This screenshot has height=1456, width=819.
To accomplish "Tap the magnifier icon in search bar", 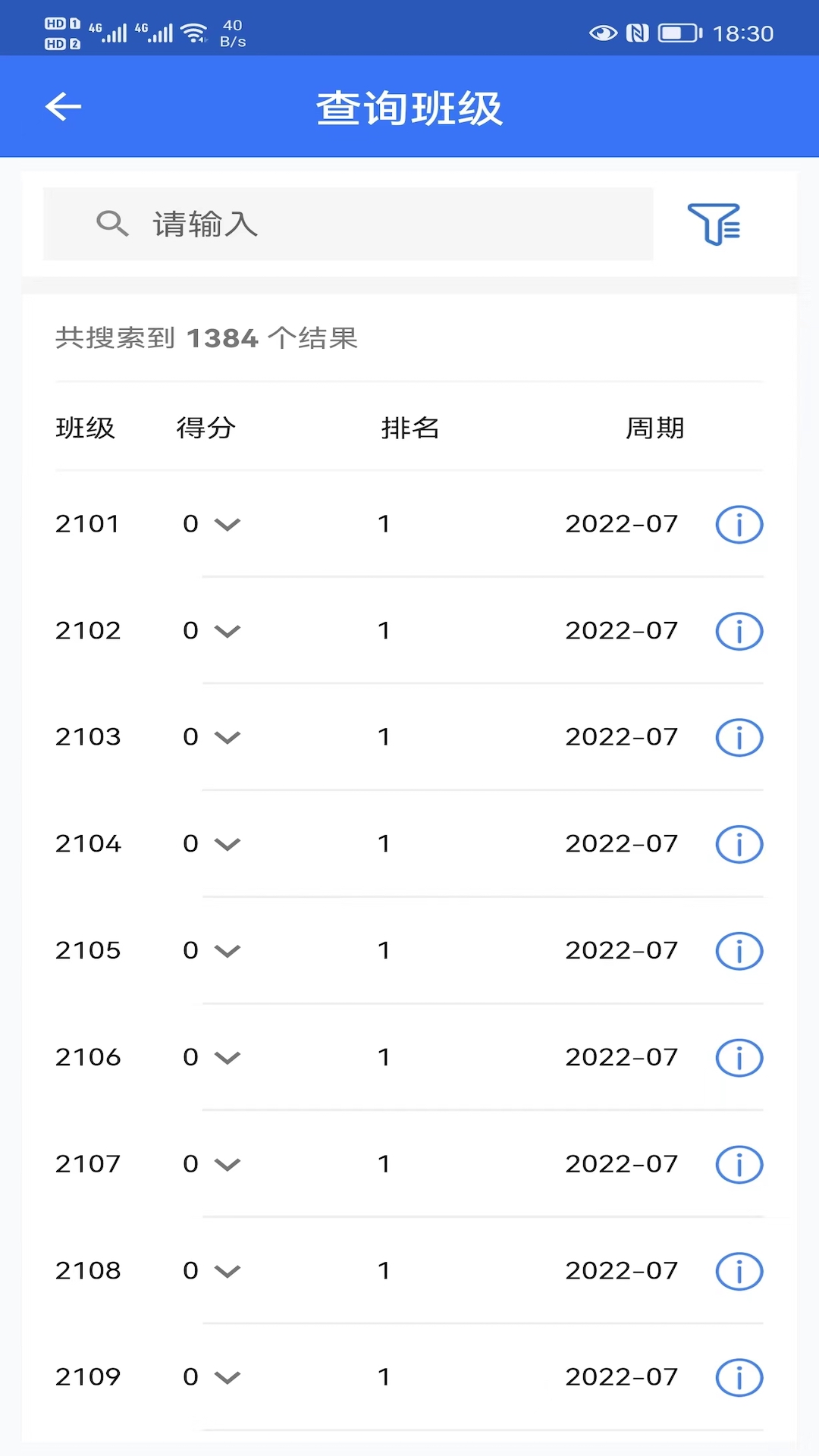I will coord(112,224).
